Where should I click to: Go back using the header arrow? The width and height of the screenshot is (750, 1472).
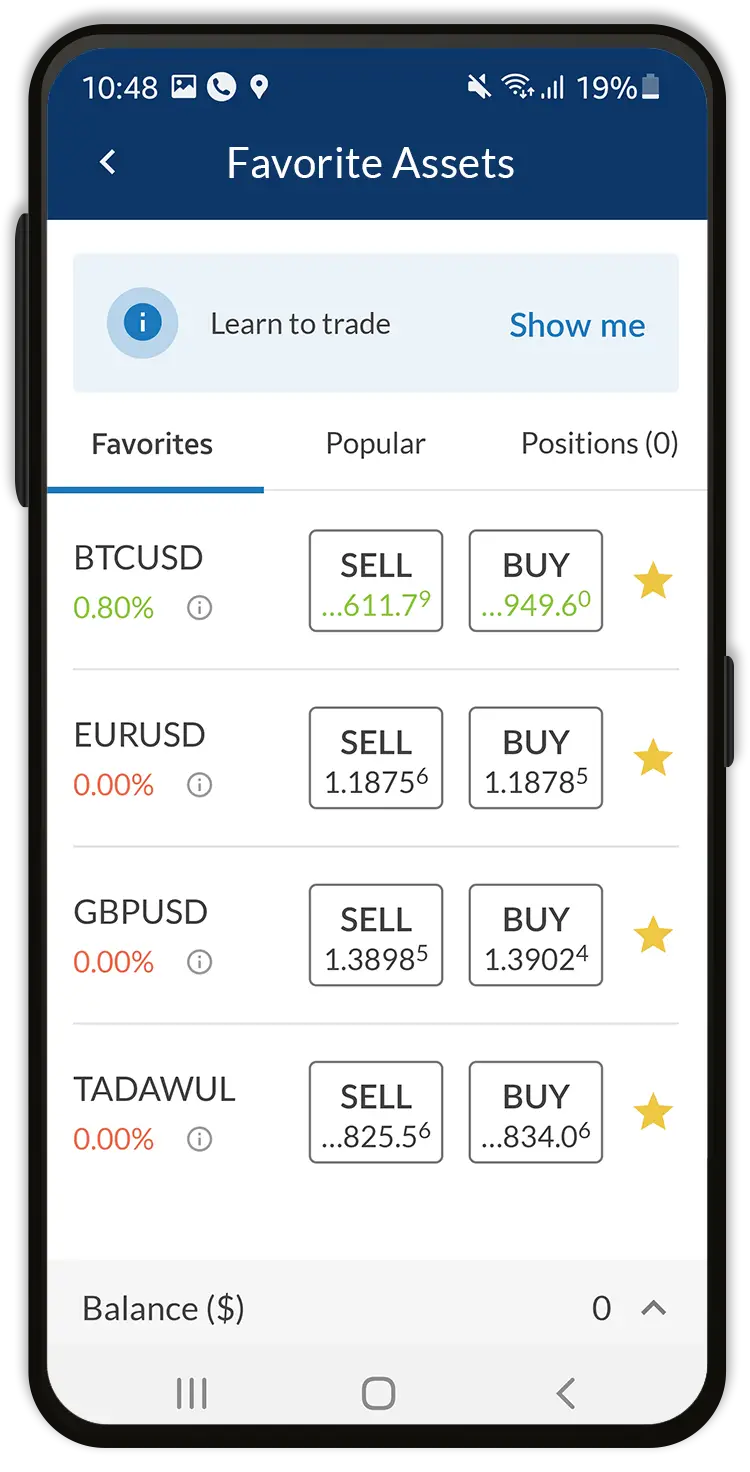coord(108,162)
